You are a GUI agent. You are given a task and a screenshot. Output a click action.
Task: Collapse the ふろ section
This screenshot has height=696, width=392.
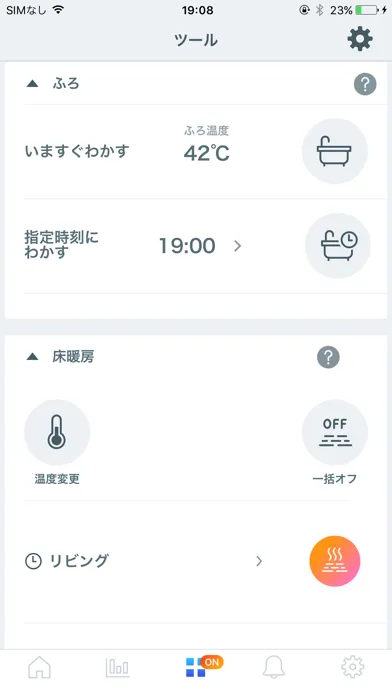[x=32, y=83]
